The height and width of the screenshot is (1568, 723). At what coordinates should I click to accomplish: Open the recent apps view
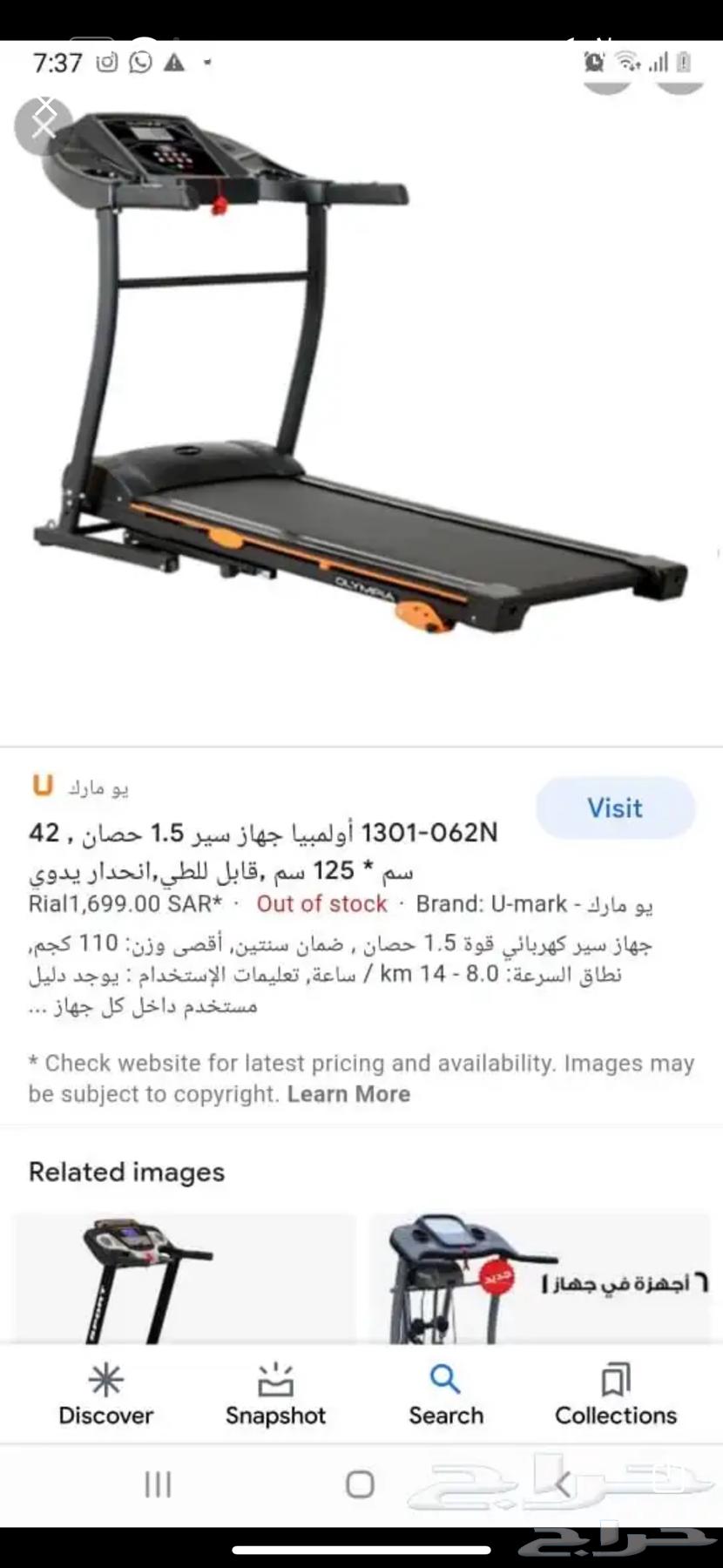point(158,1484)
